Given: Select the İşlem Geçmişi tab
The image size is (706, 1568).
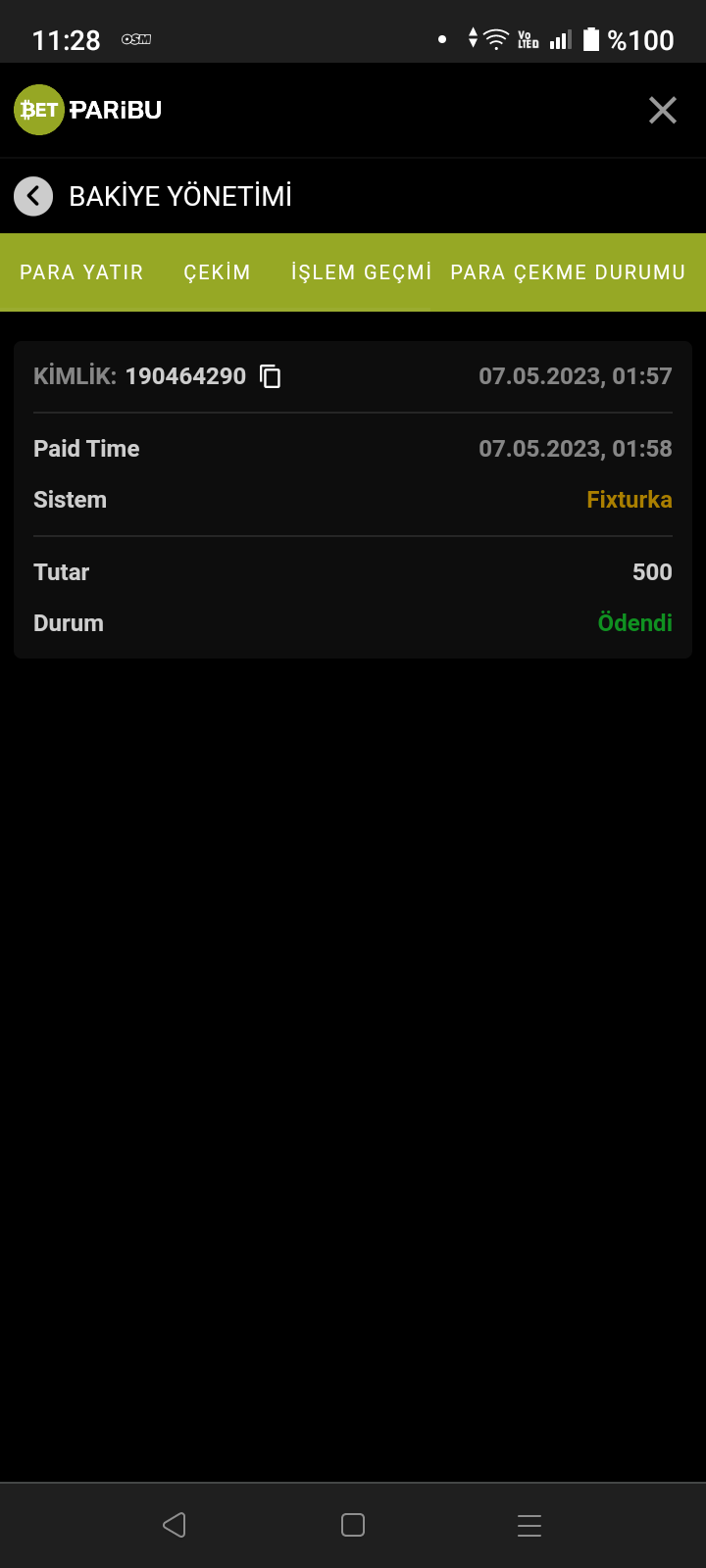Looking at the screenshot, I should [361, 272].
